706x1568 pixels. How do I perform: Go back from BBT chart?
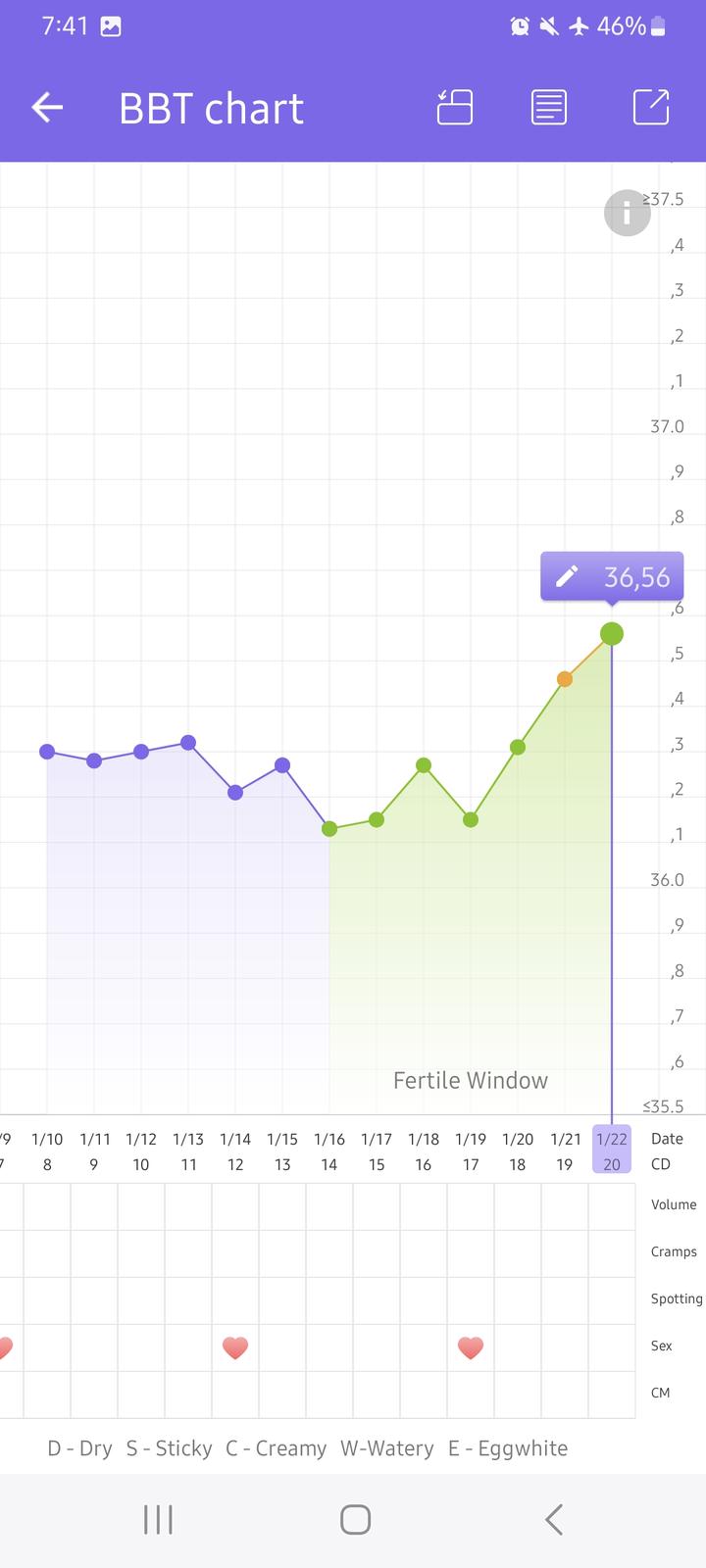click(x=47, y=108)
